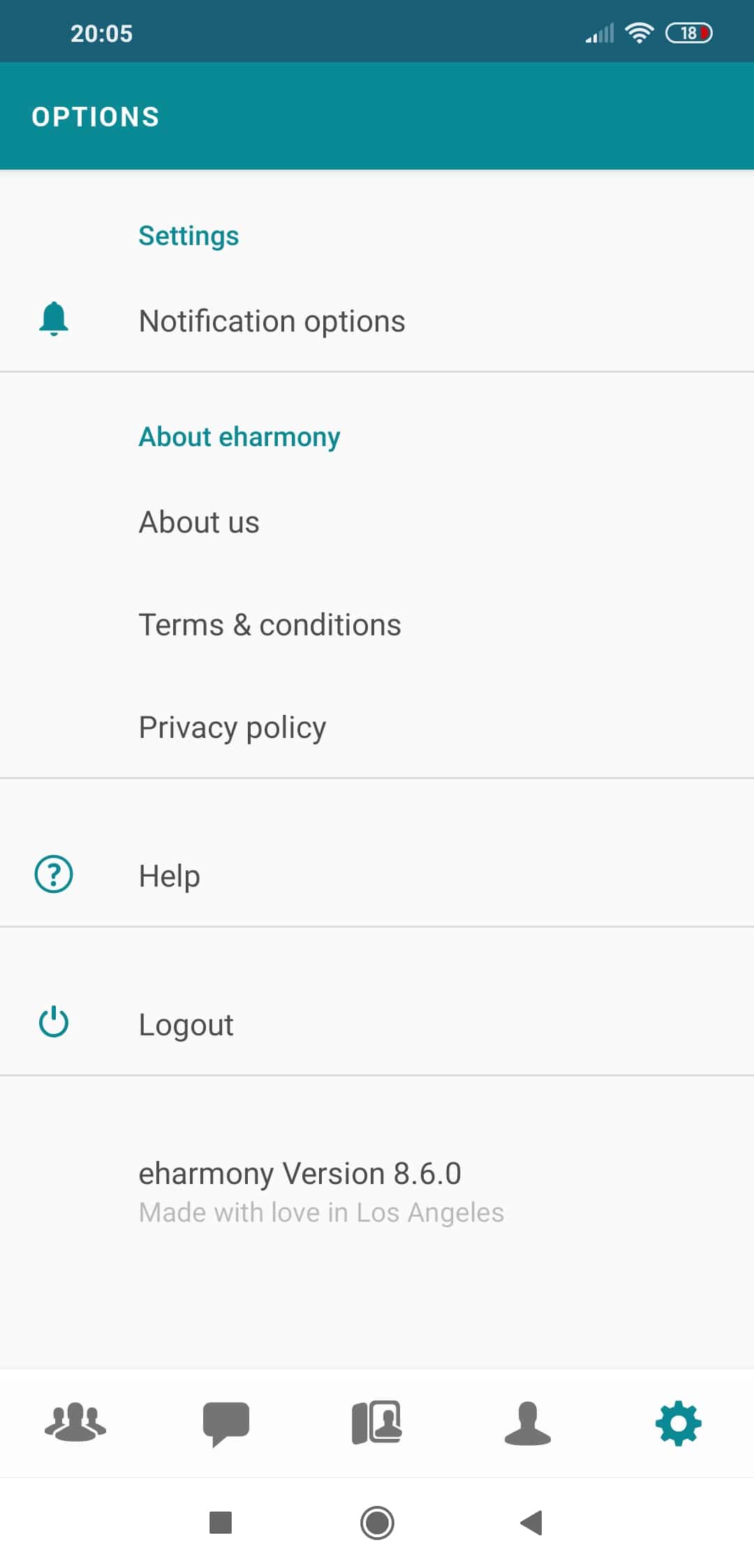
Task: Open the profile cards icon in bottom bar
Action: [377, 1424]
